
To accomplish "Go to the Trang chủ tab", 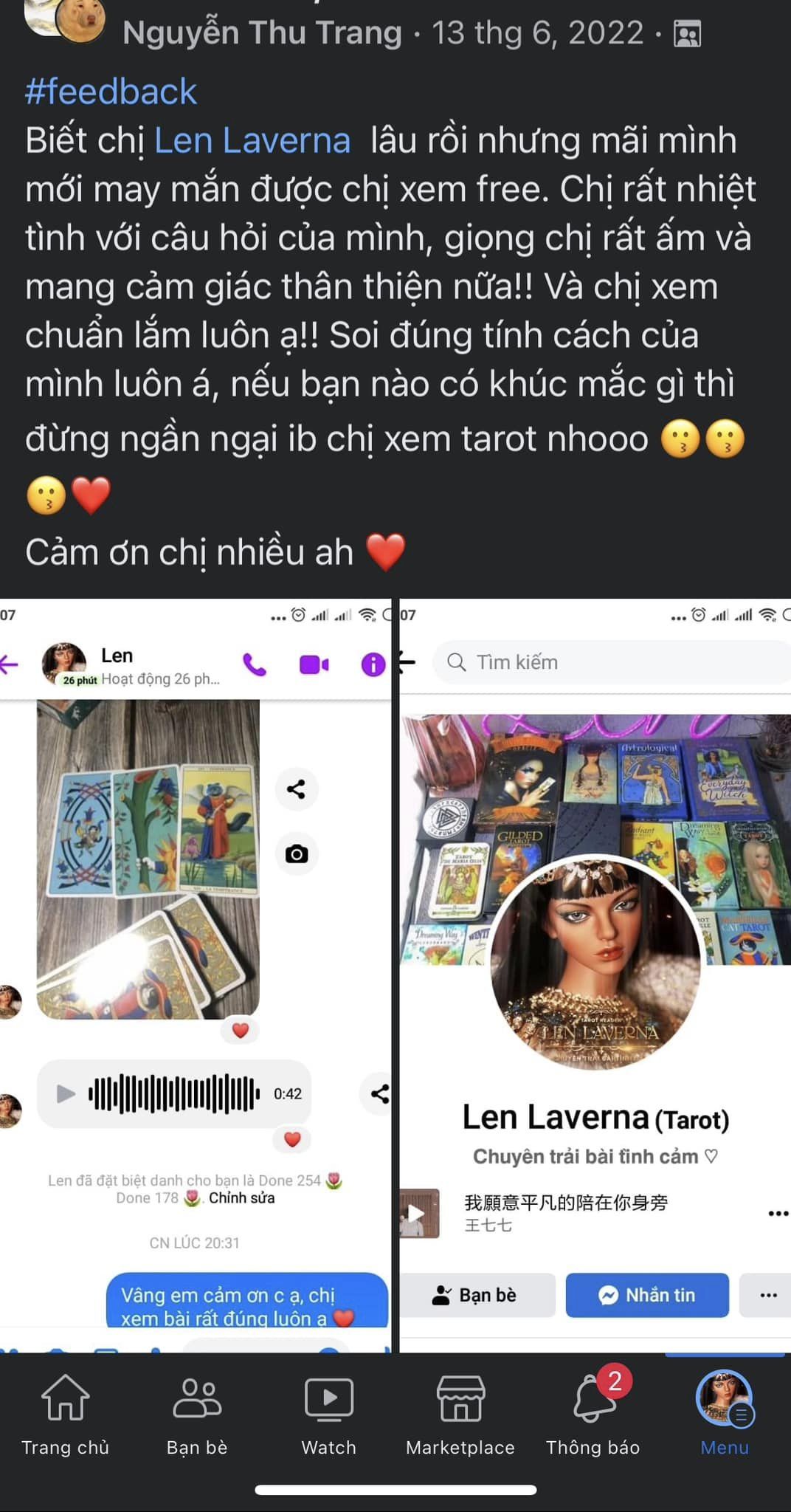I will coord(66,1415).
